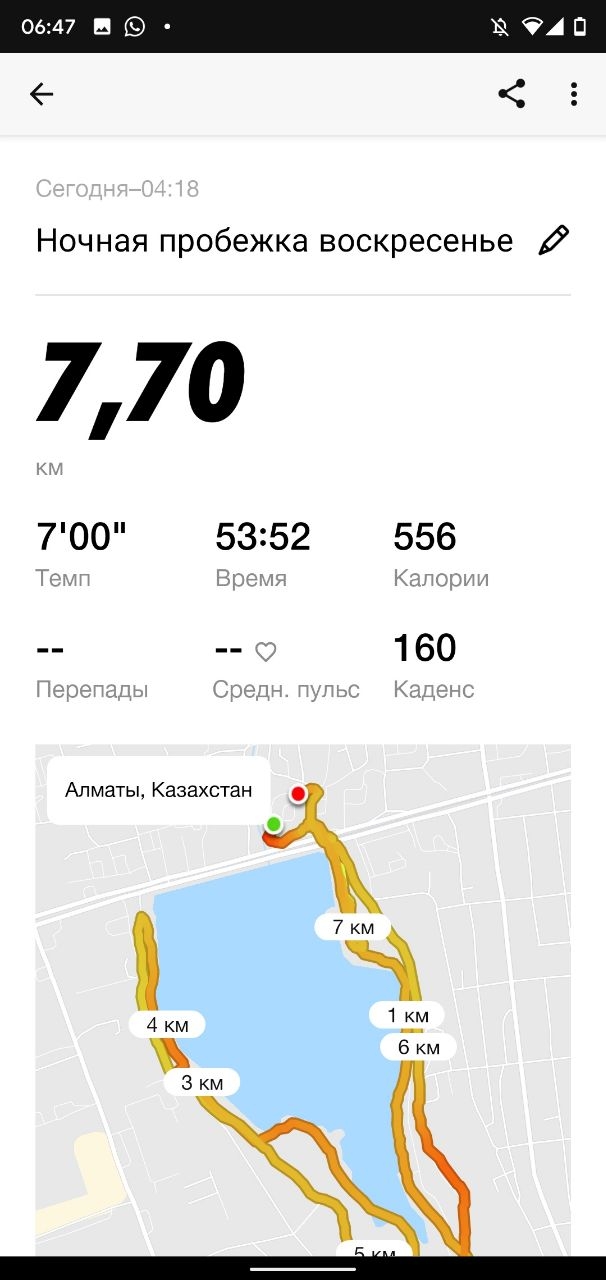Screen dimensions: 606x1280
Task: Share this run activity
Action: click(512, 94)
